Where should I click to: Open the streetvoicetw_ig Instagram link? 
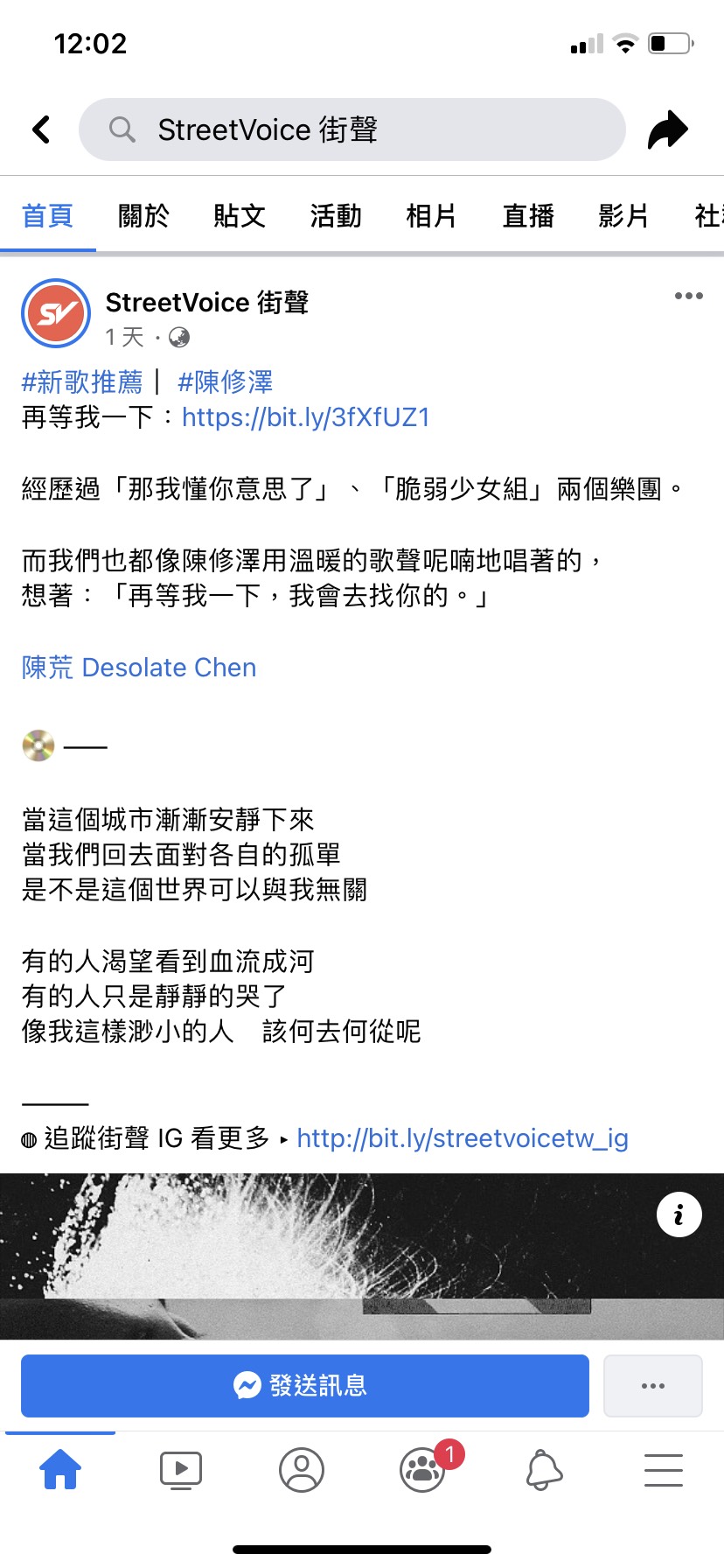[x=463, y=1137]
